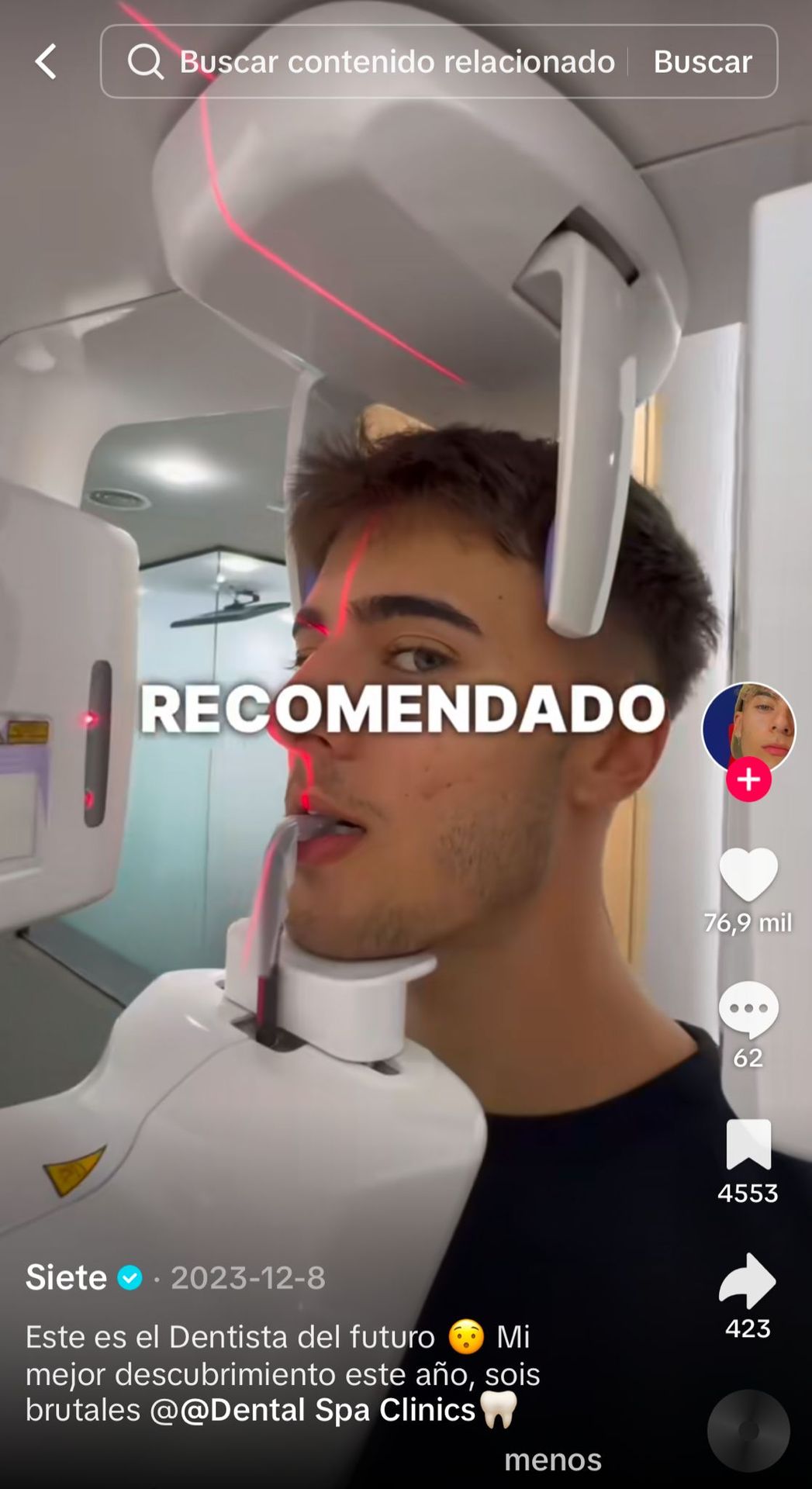Open the @Dental Spa Clinics mention
Screen dimensions: 812x1489
click(x=327, y=1409)
